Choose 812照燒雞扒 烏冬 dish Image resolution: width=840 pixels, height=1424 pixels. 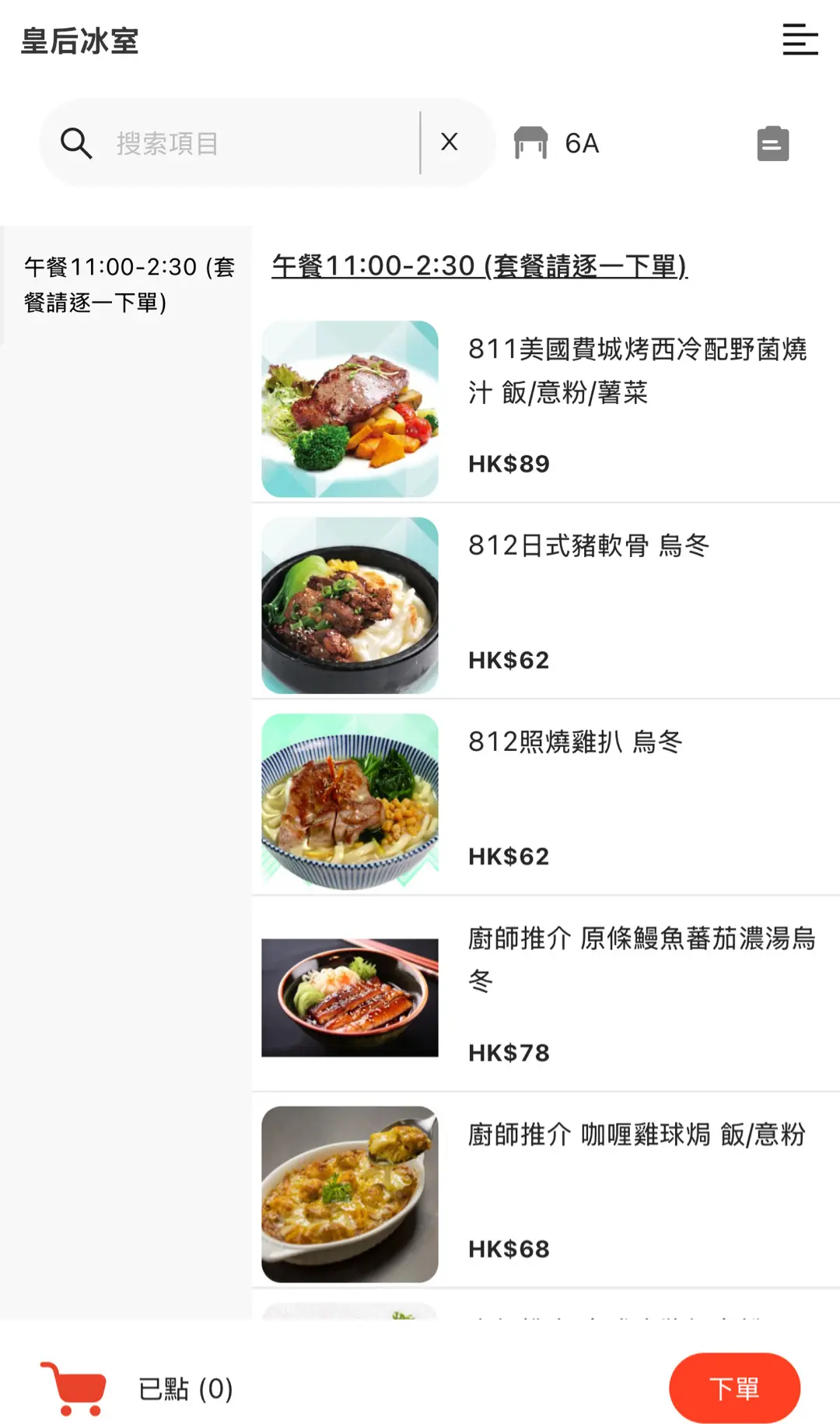[x=544, y=801]
